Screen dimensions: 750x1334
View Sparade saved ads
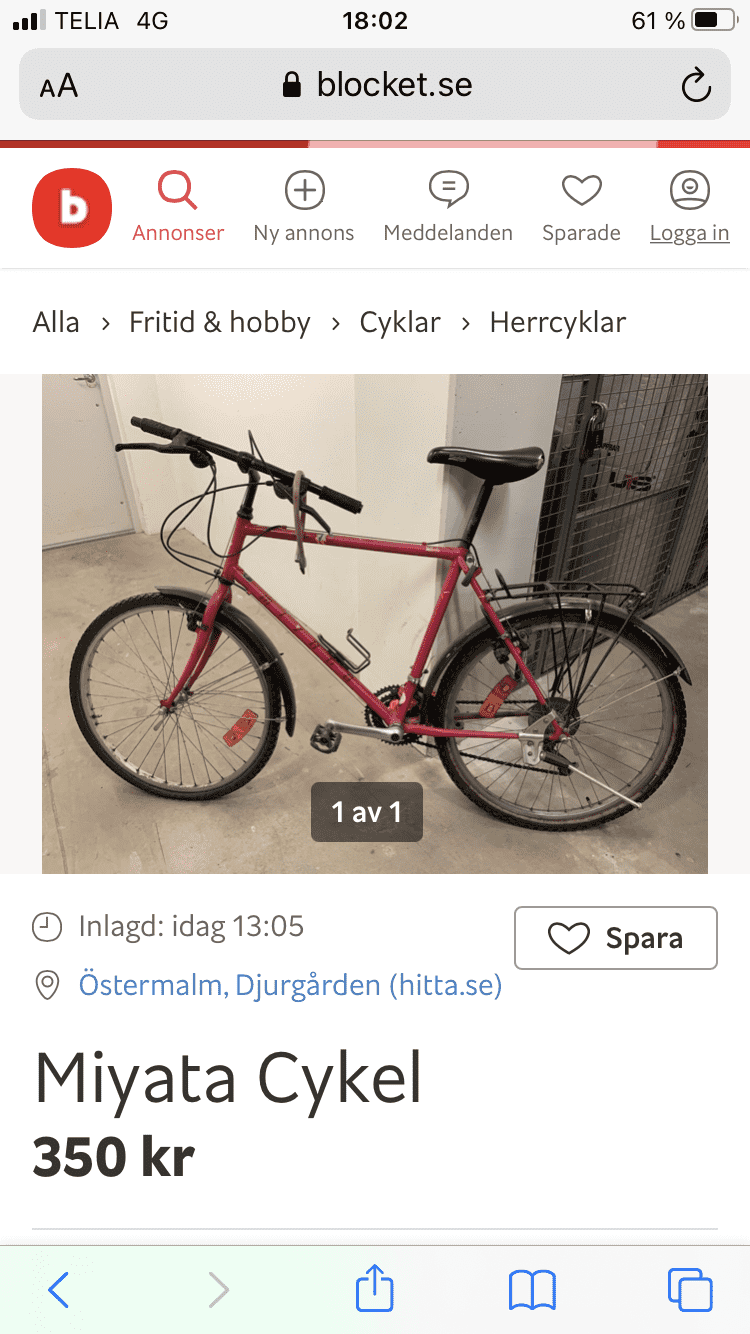click(581, 207)
